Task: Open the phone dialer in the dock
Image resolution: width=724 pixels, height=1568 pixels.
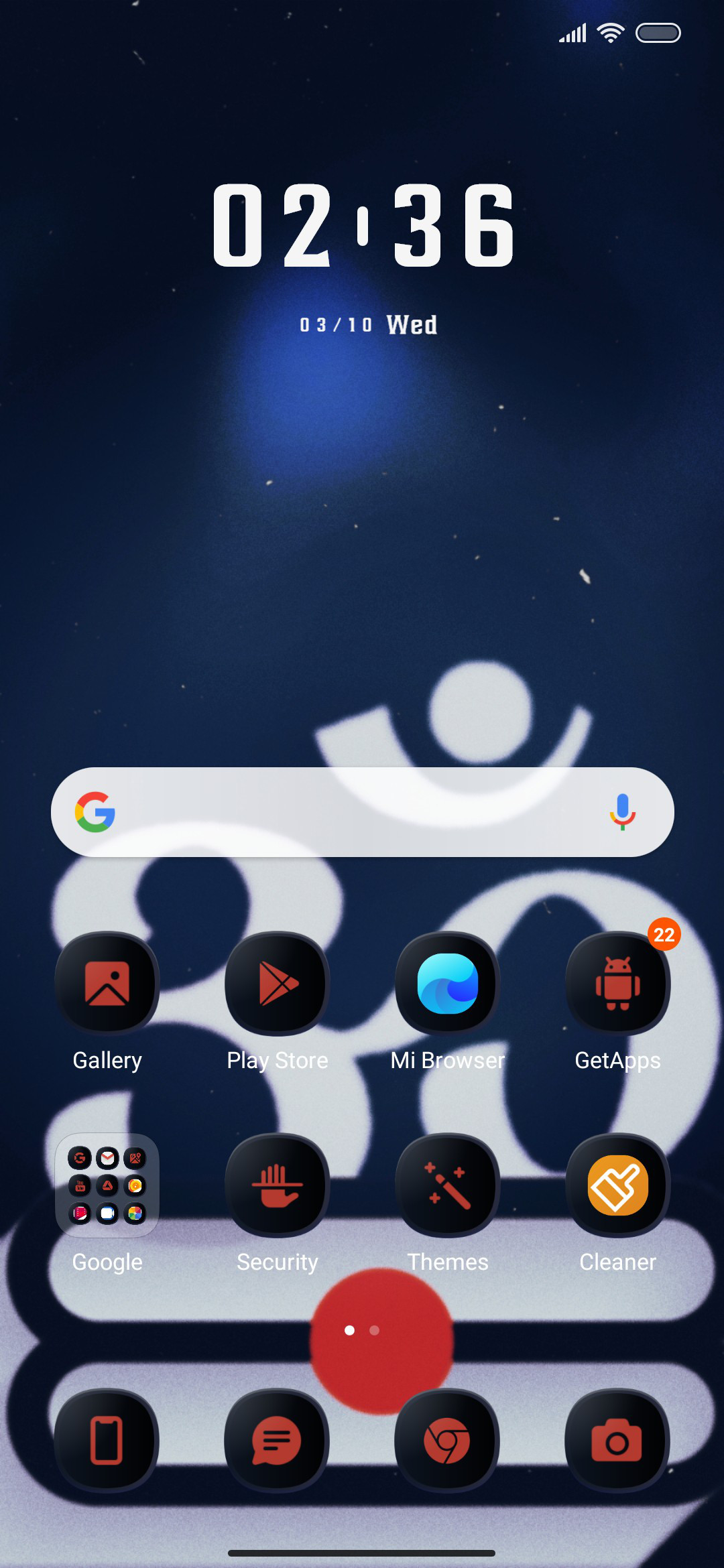Action: point(107,1441)
